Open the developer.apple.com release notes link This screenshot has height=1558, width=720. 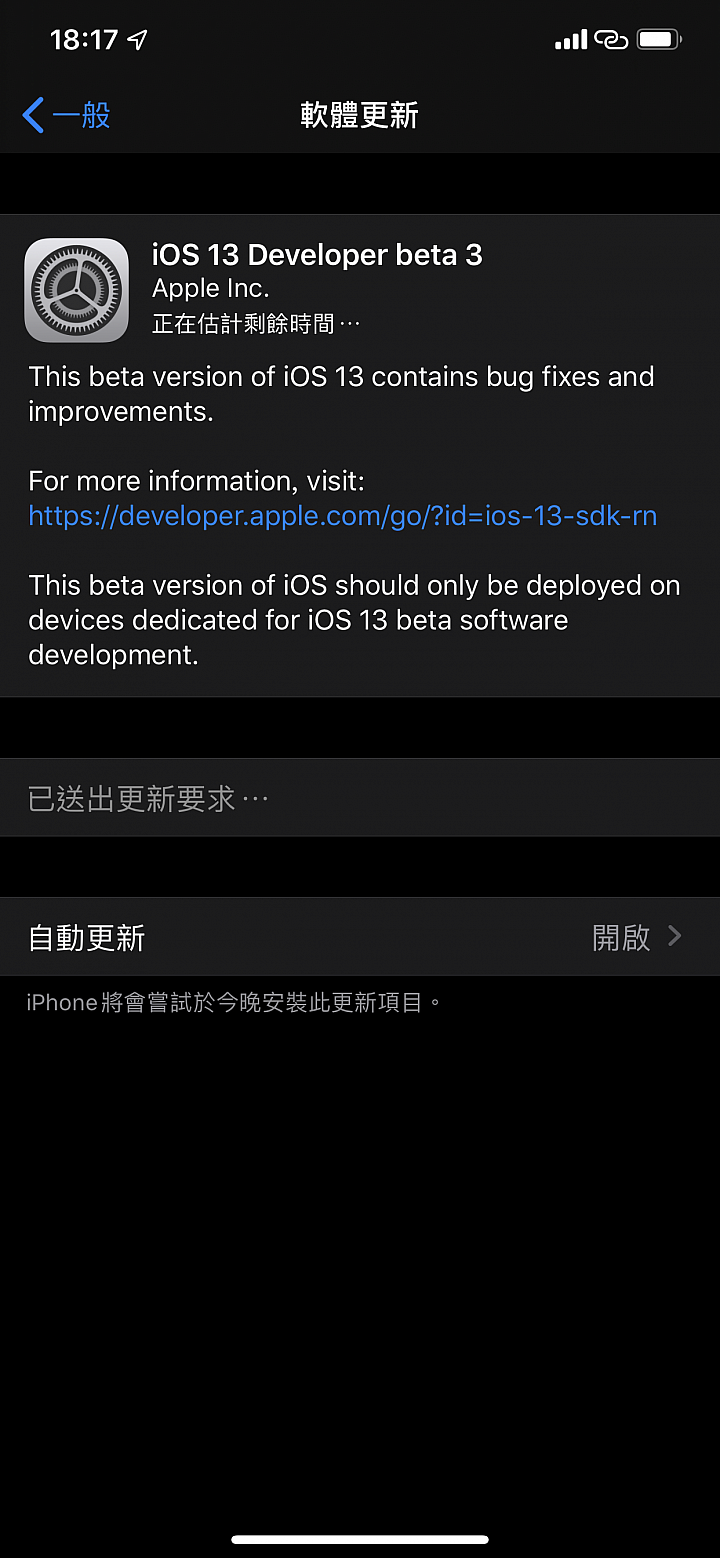(342, 516)
